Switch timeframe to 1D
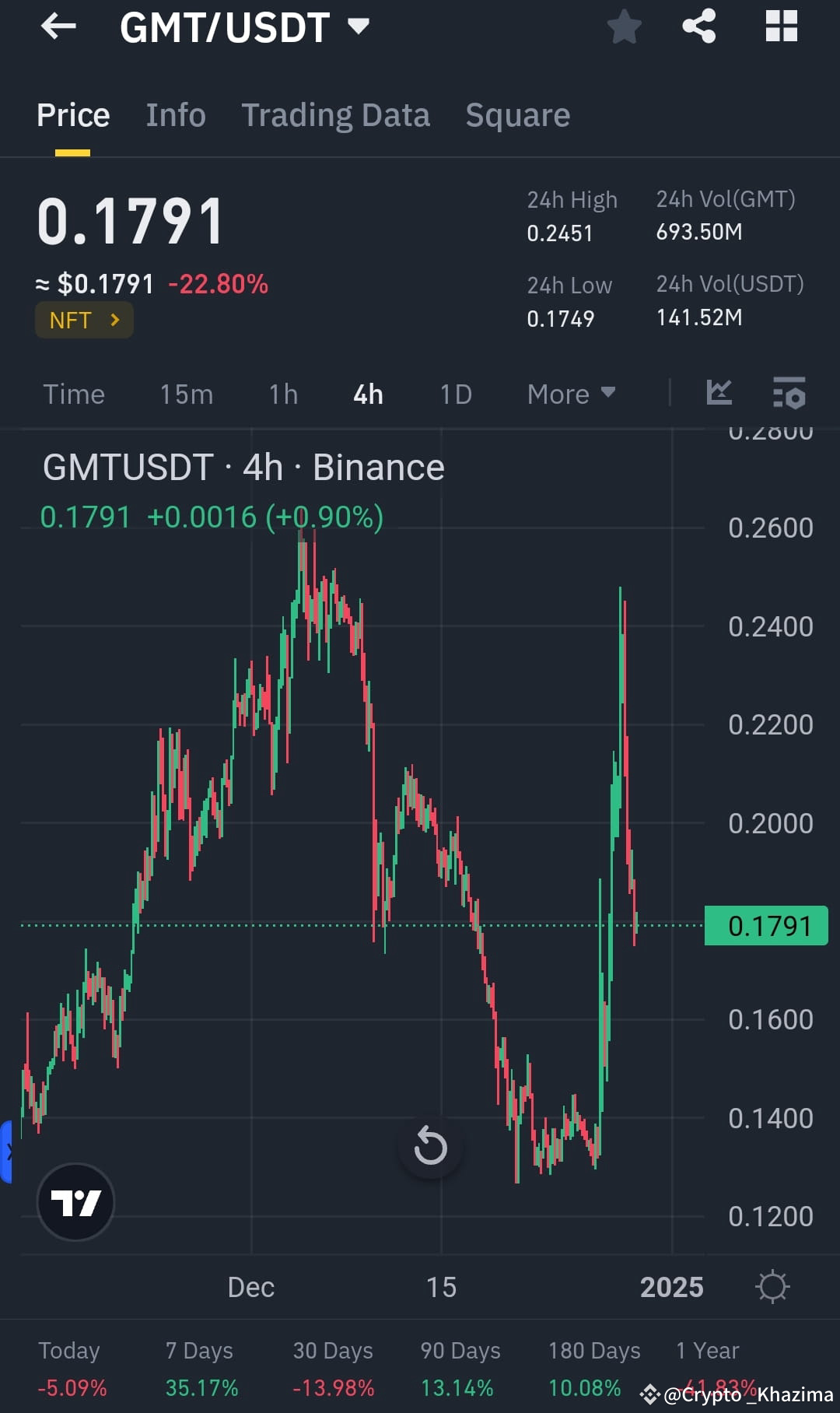 (x=455, y=394)
